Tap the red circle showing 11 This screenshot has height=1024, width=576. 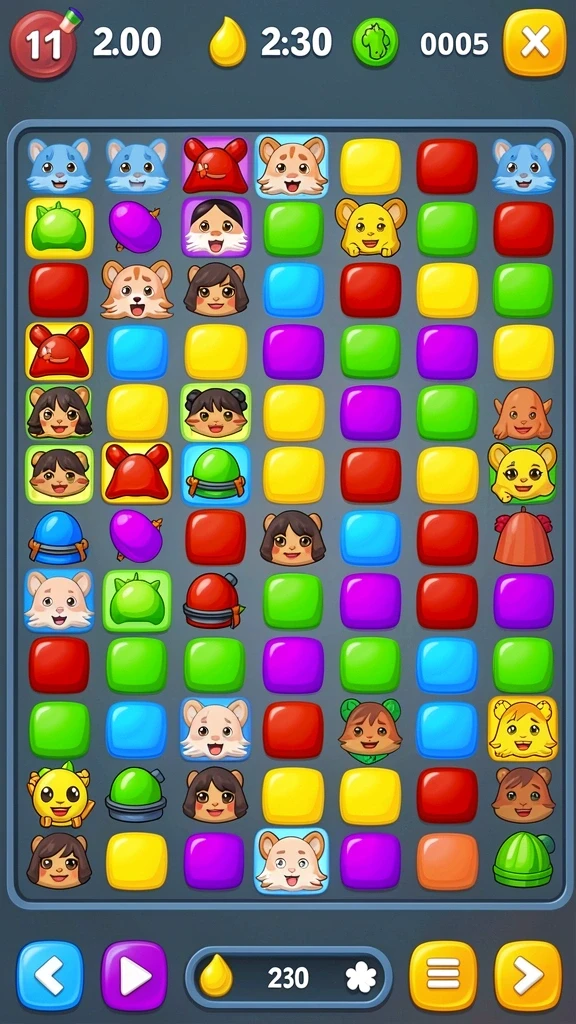(43, 43)
